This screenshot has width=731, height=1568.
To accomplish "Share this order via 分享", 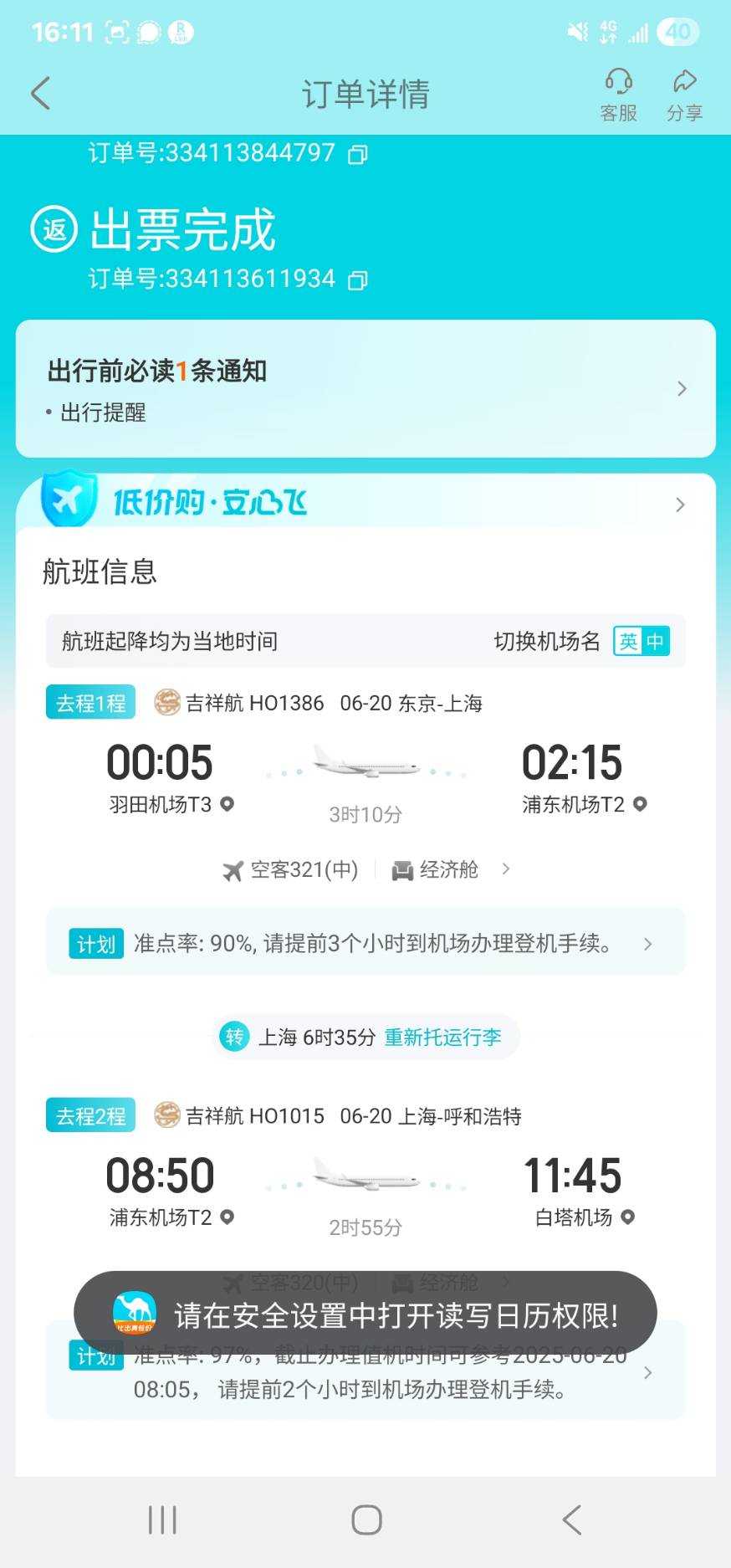I will (x=684, y=95).
